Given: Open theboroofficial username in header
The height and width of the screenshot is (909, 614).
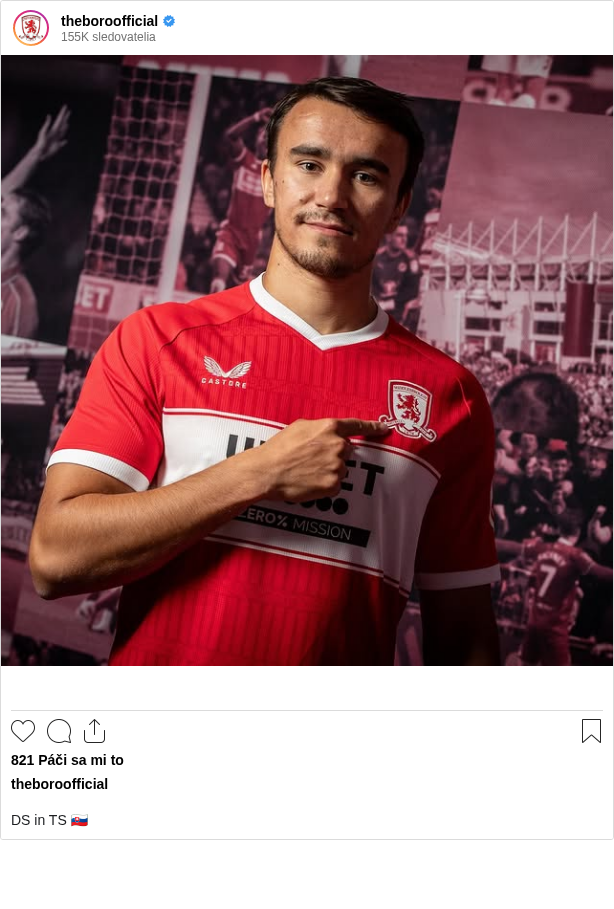Looking at the screenshot, I should tap(109, 21).
